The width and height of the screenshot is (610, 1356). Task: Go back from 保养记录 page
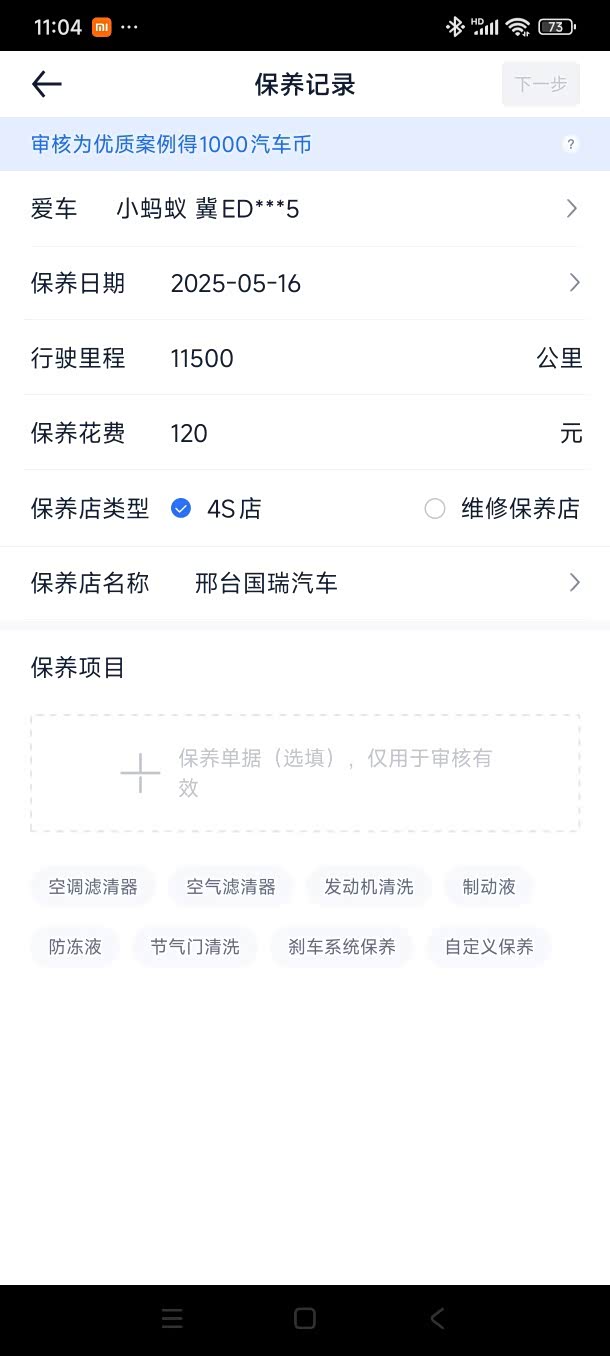tap(46, 84)
